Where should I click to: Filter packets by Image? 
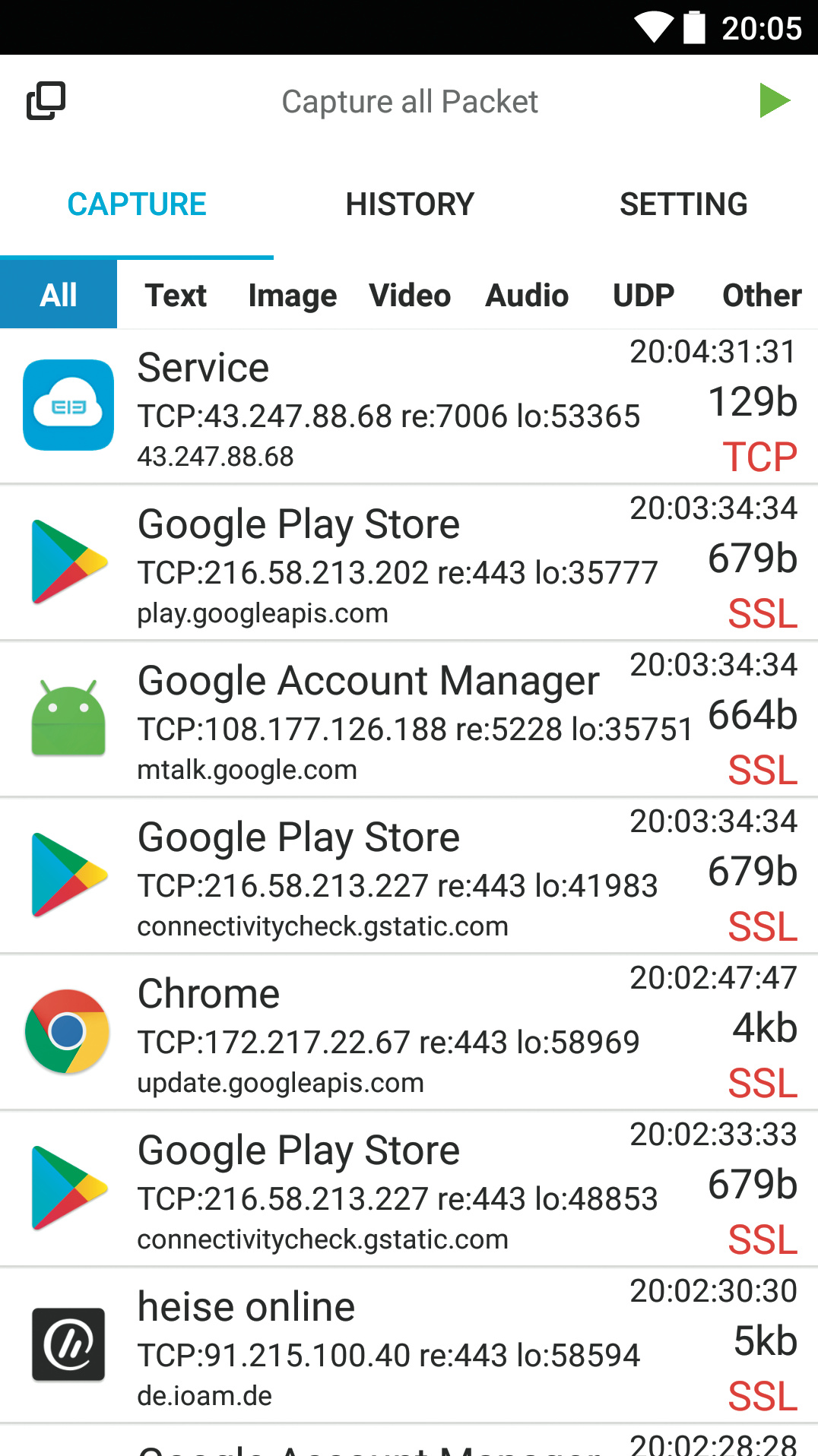pos(293,295)
